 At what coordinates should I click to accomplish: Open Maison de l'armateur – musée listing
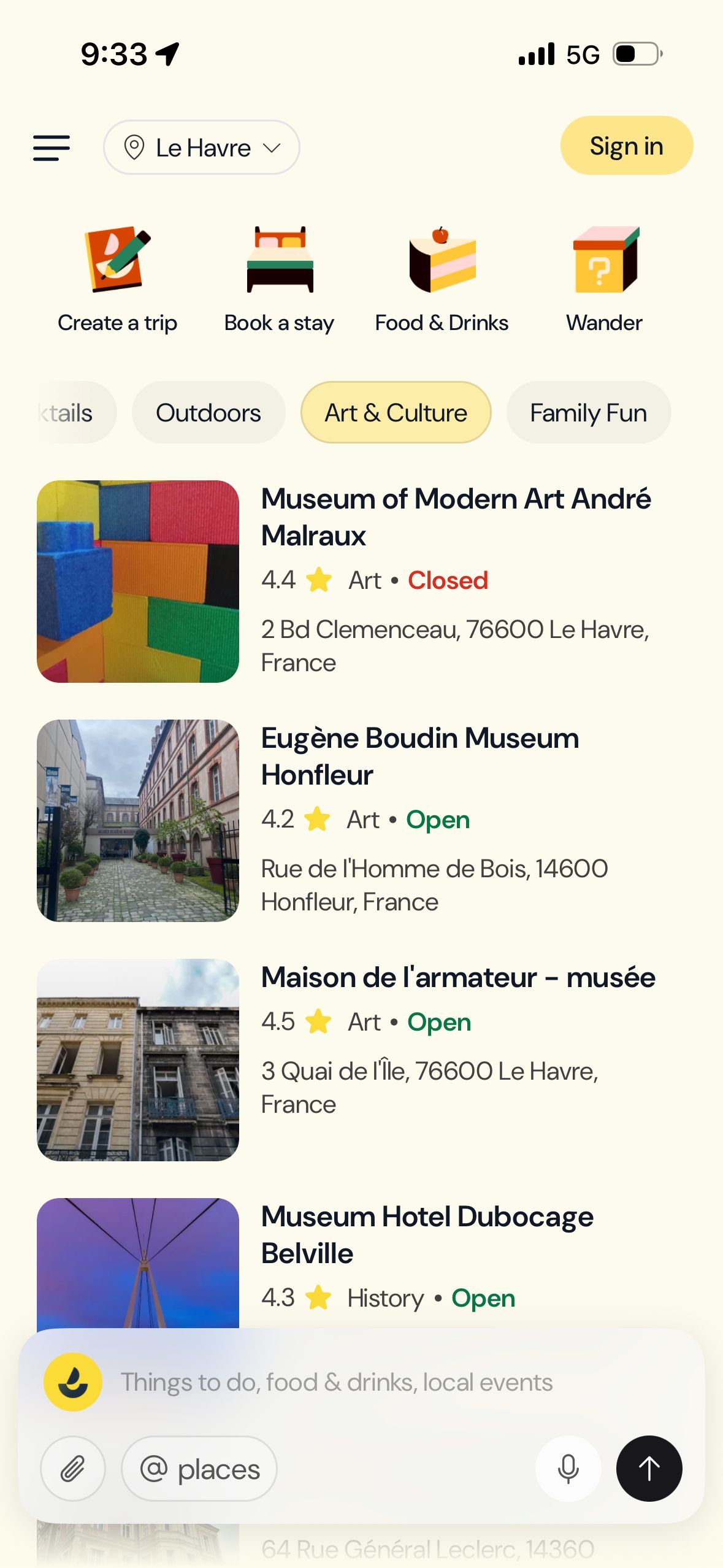pyautogui.click(x=458, y=977)
